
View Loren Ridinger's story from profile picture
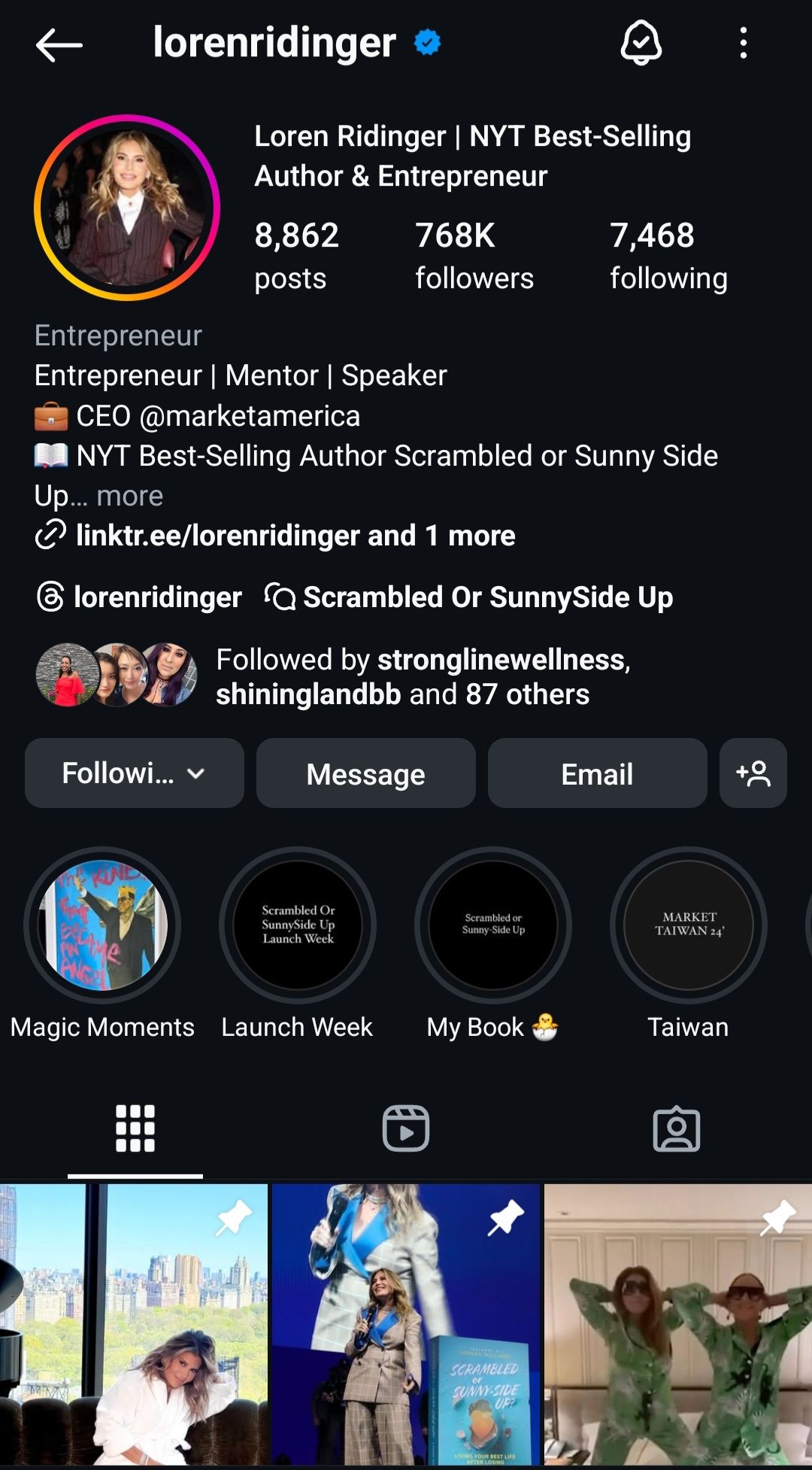[x=127, y=208]
